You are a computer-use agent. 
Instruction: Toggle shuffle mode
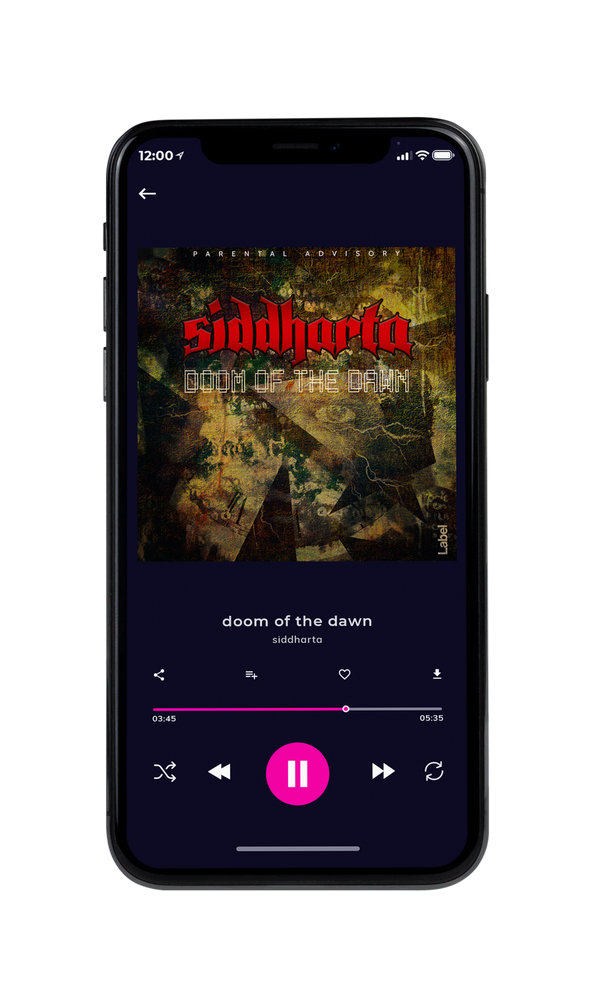165,772
